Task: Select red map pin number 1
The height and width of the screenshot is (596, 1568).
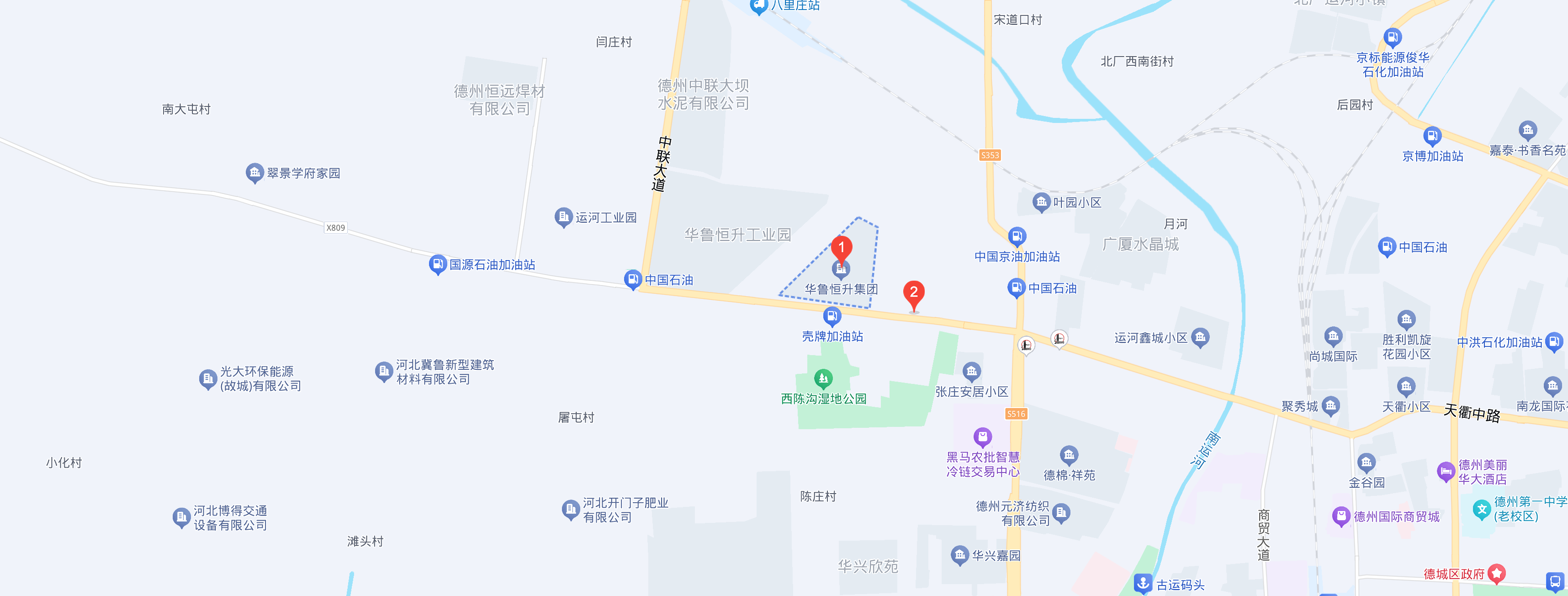Action: [x=841, y=248]
